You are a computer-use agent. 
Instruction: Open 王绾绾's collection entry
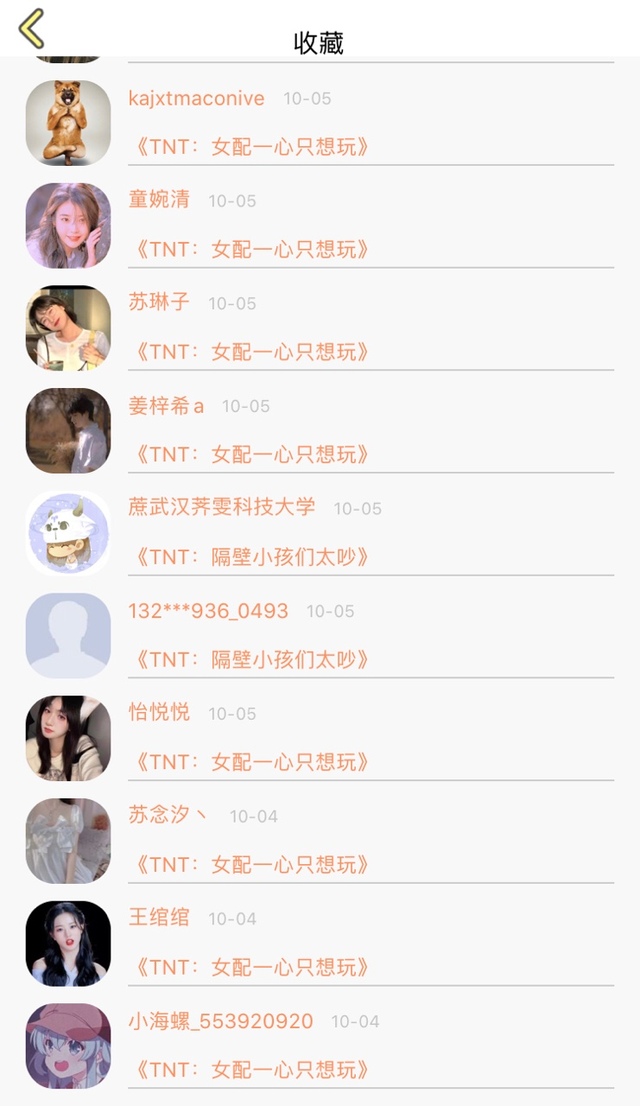(320, 944)
